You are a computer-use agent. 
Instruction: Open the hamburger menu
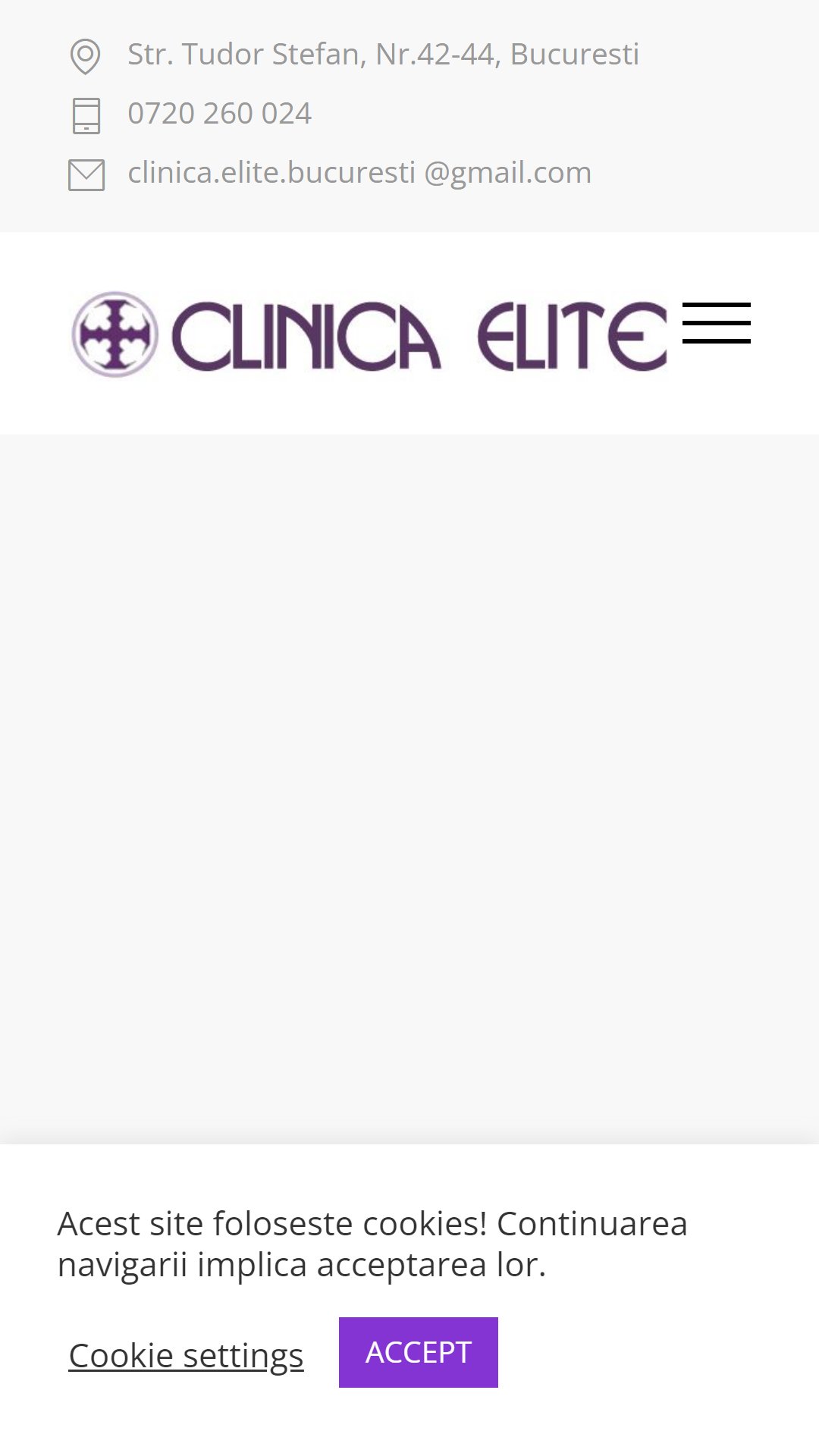coord(717,323)
